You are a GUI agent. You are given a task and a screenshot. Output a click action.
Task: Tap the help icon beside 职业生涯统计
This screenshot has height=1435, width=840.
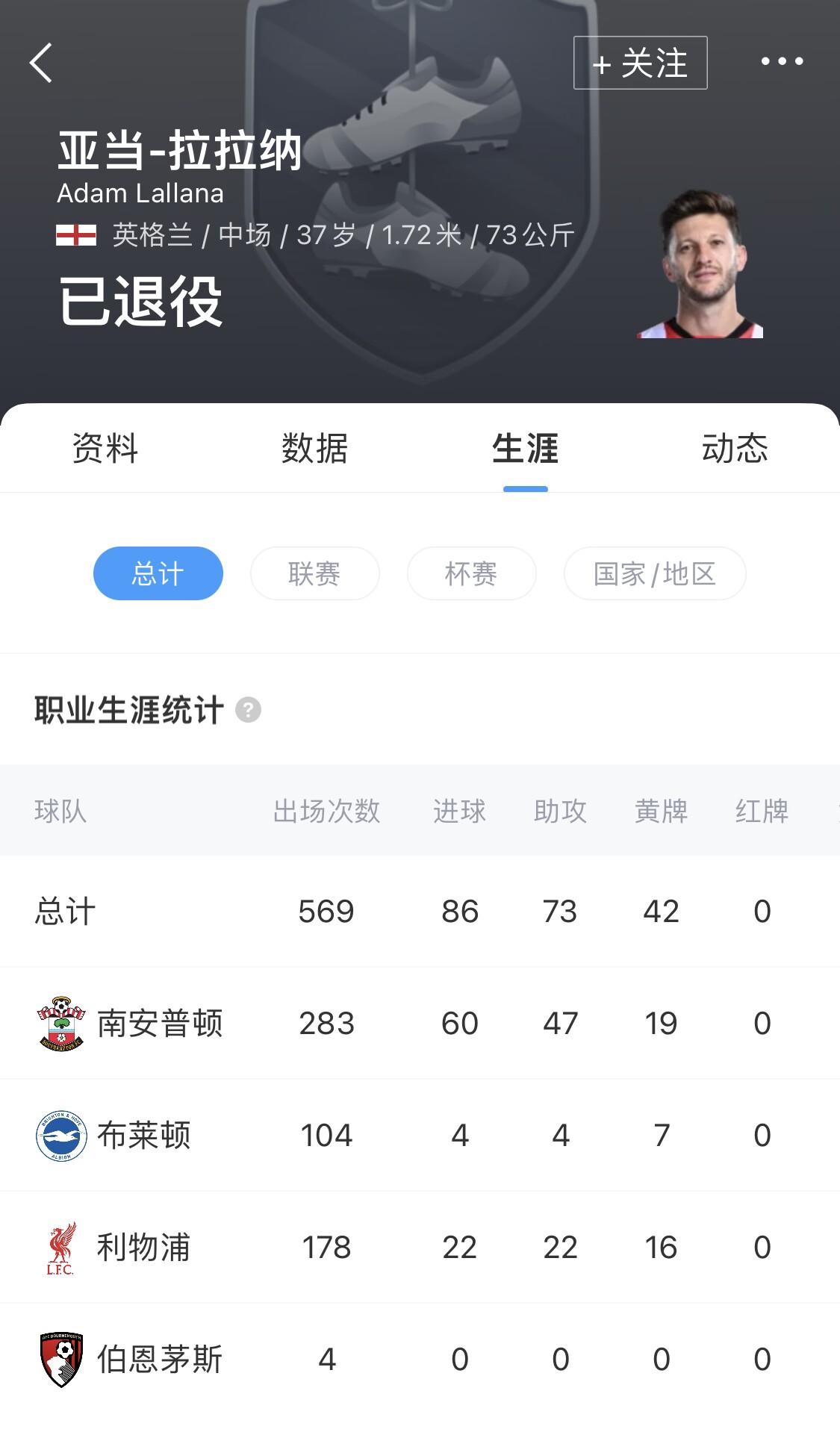248,710
